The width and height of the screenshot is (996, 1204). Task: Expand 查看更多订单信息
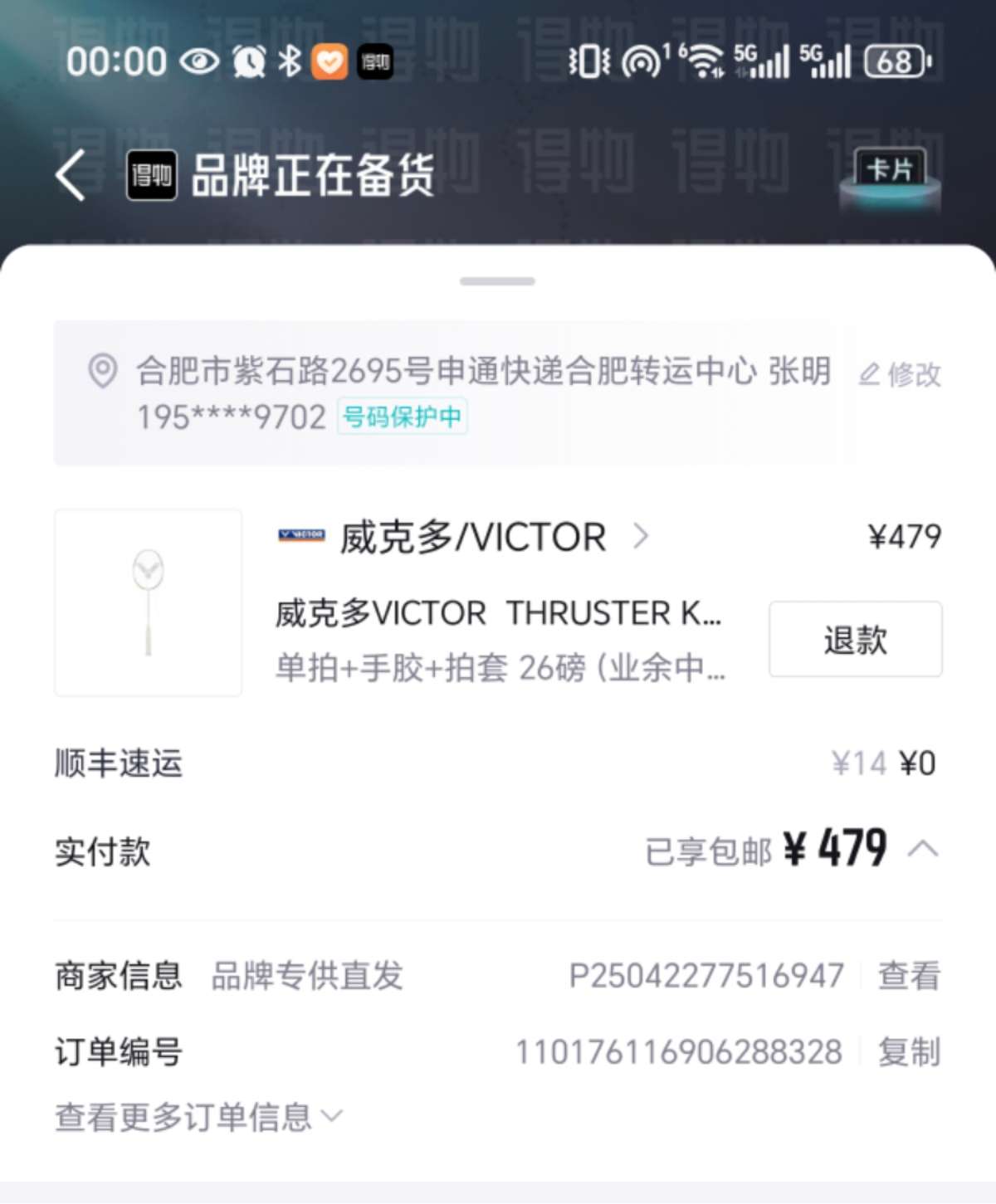pyautogui.click(x=198, y=1117)
